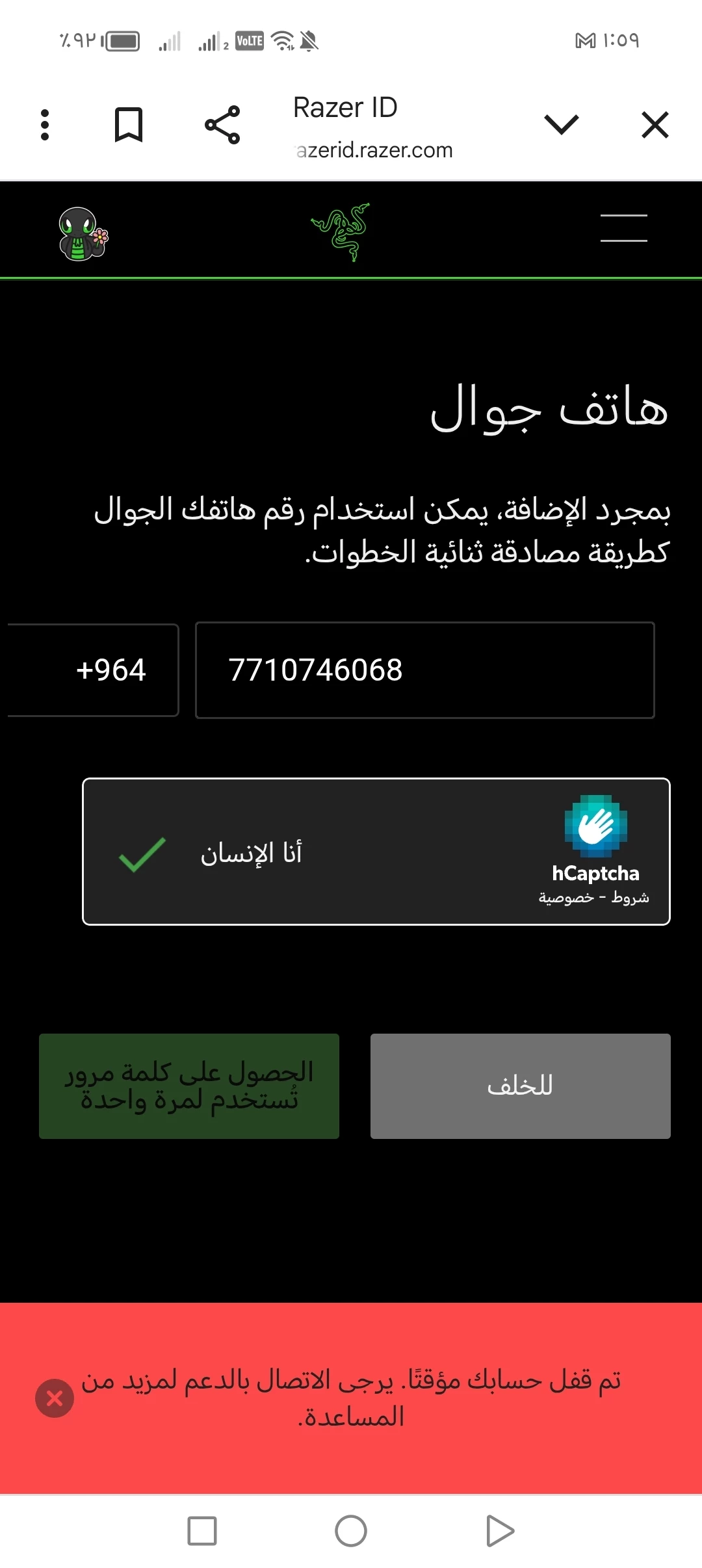Edit the mobile phone number field
Image resolution: width=702 pixels, height=1568 pixels.
pyautogui.click(x=424, y=670)
